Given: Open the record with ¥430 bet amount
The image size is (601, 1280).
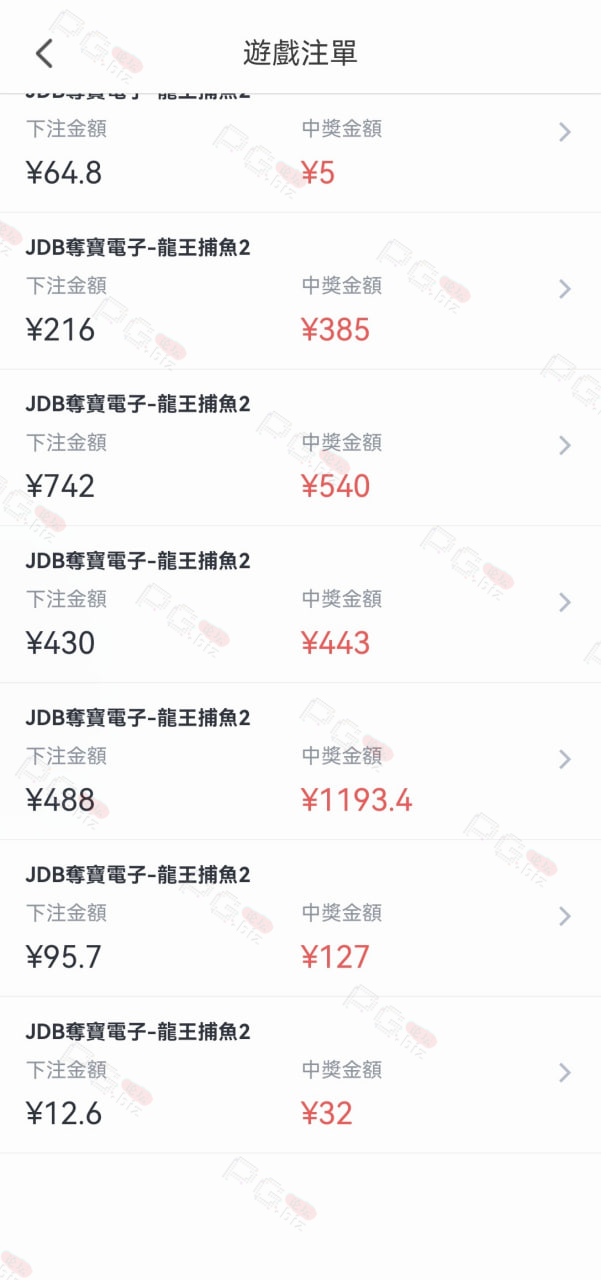Looking at the screenshot, I should (x=300, y=605).
